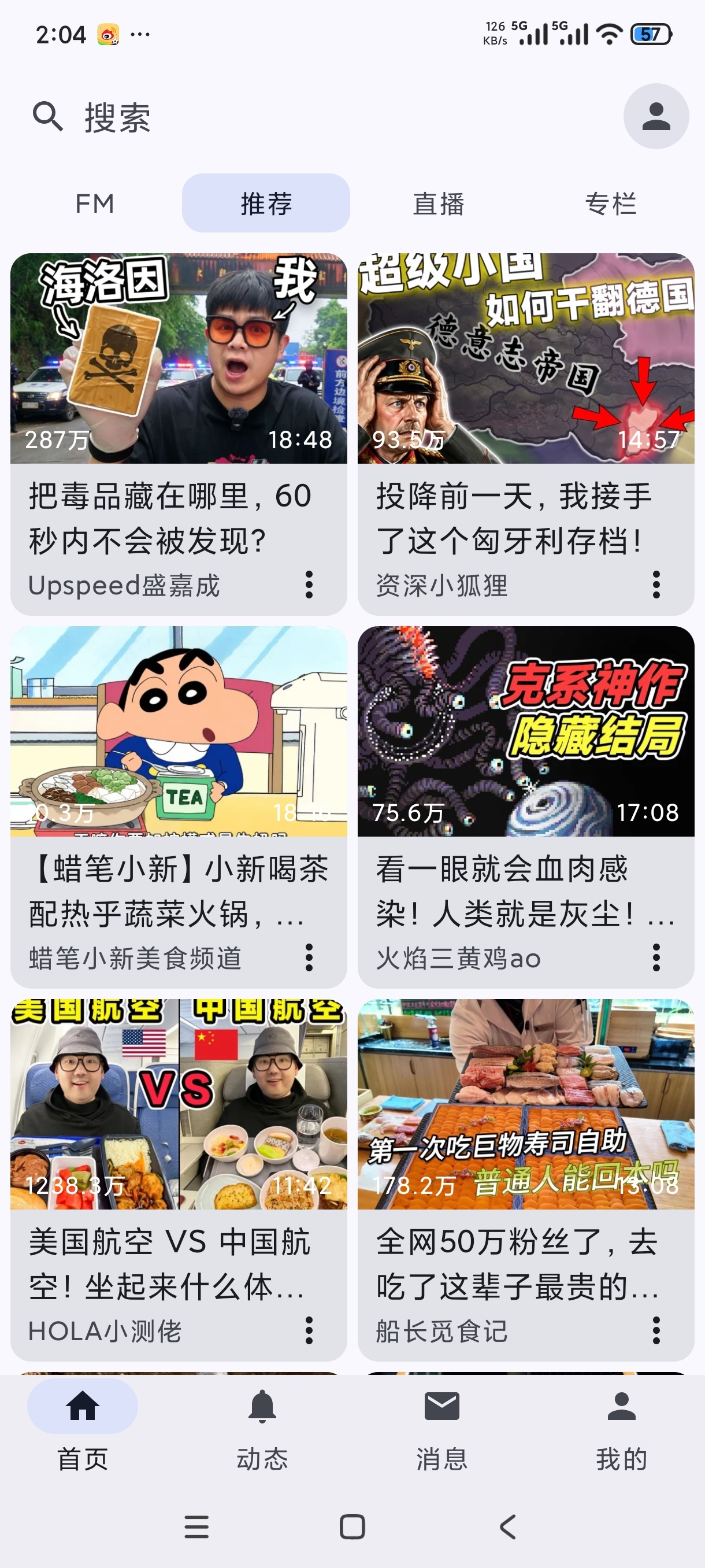Viewport: 705px width, 1568px height.
Task: Open 船长觅食记's sushi buffet video
Action: coord(525,1179)
